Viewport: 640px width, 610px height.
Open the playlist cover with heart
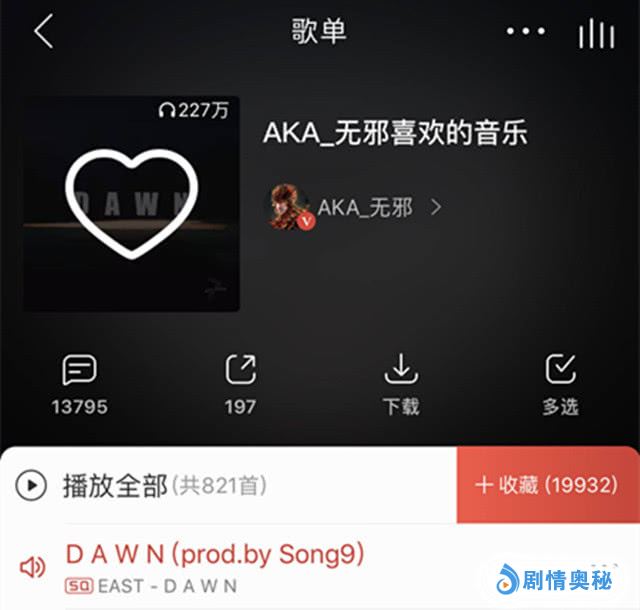131,203
